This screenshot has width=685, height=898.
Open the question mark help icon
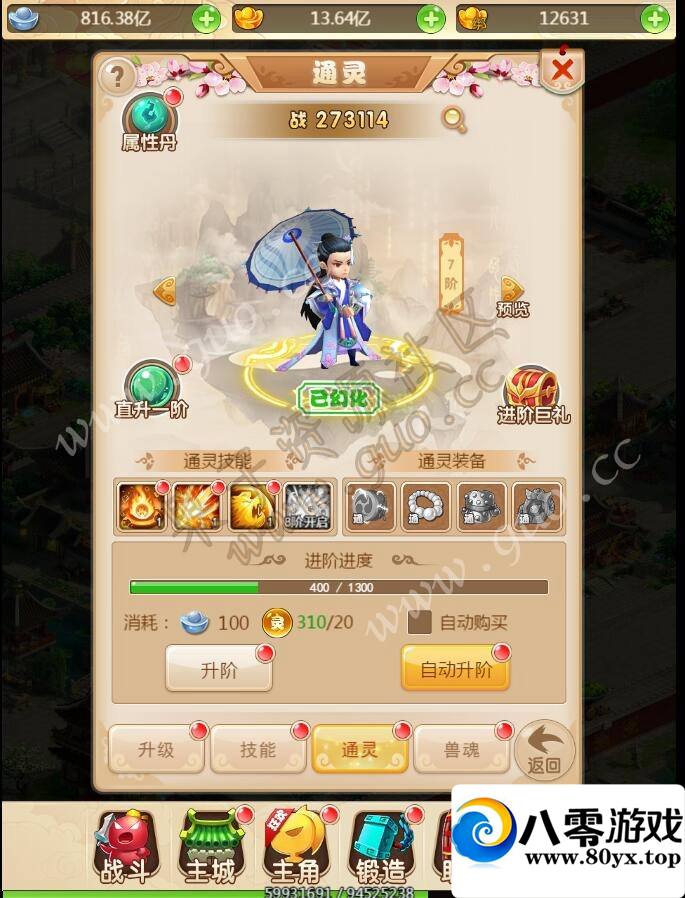(117, 76)
